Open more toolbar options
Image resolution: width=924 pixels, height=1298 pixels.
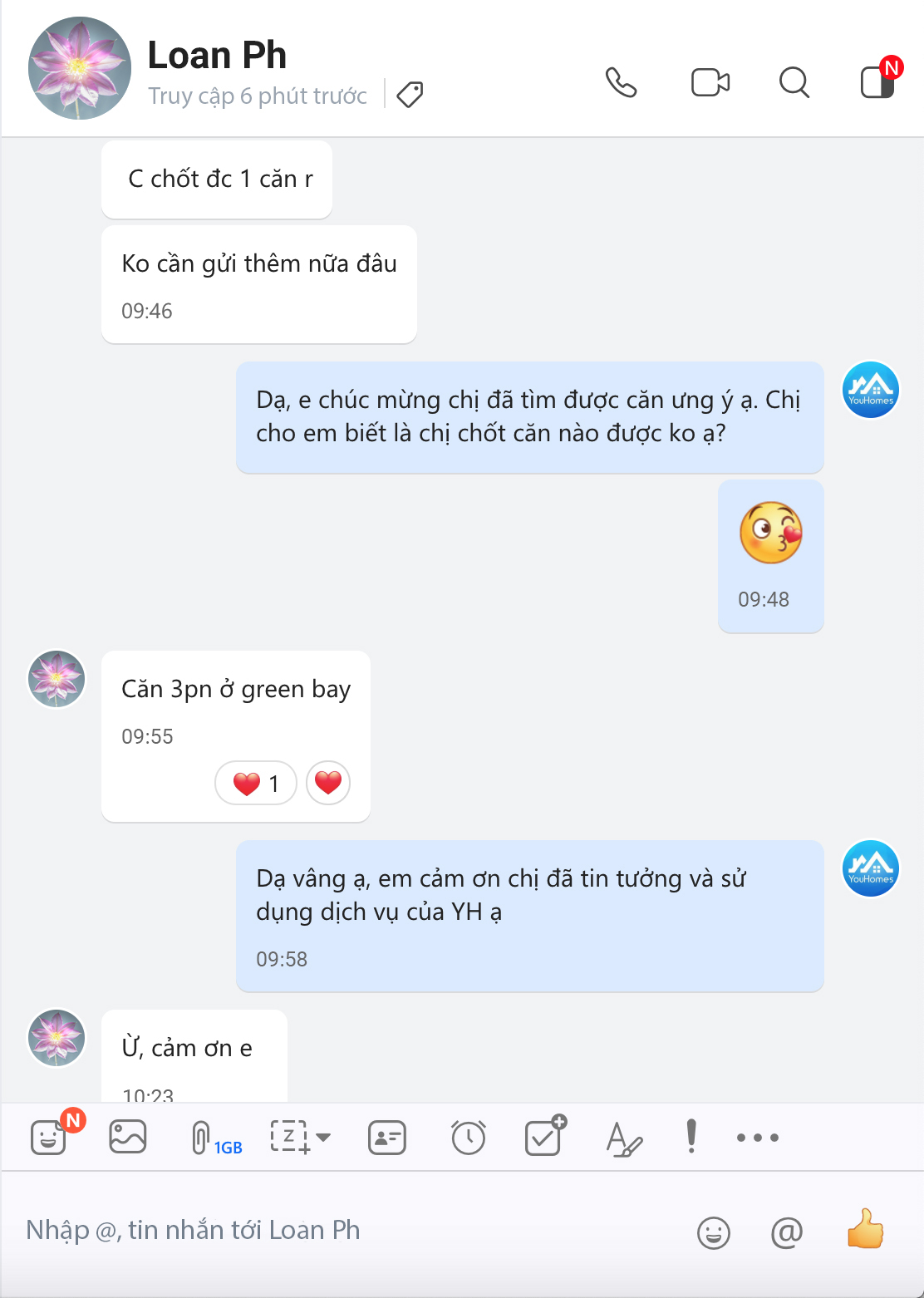[758, 1137]
